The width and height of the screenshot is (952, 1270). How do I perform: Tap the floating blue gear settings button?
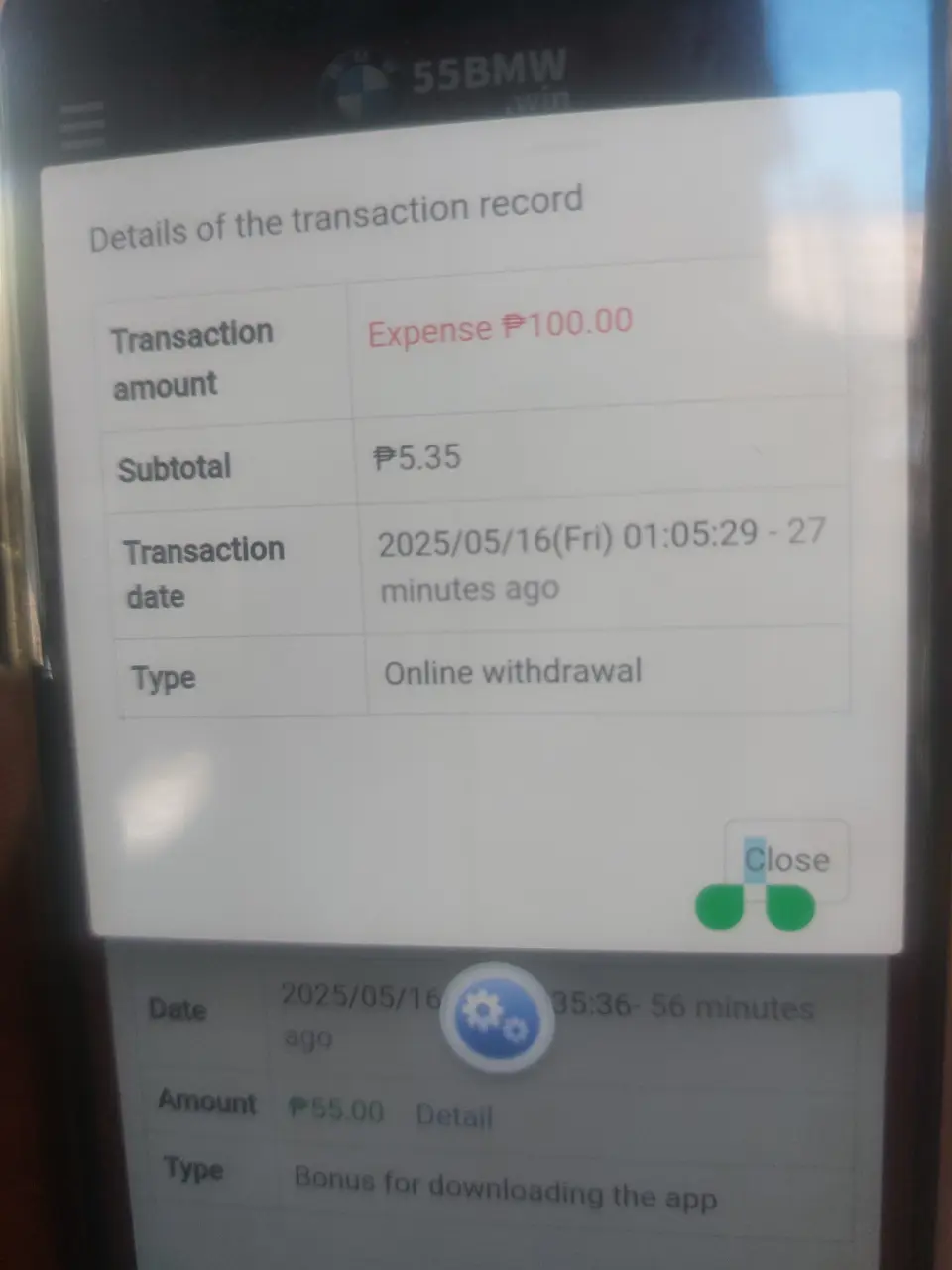click(496, 1016)
